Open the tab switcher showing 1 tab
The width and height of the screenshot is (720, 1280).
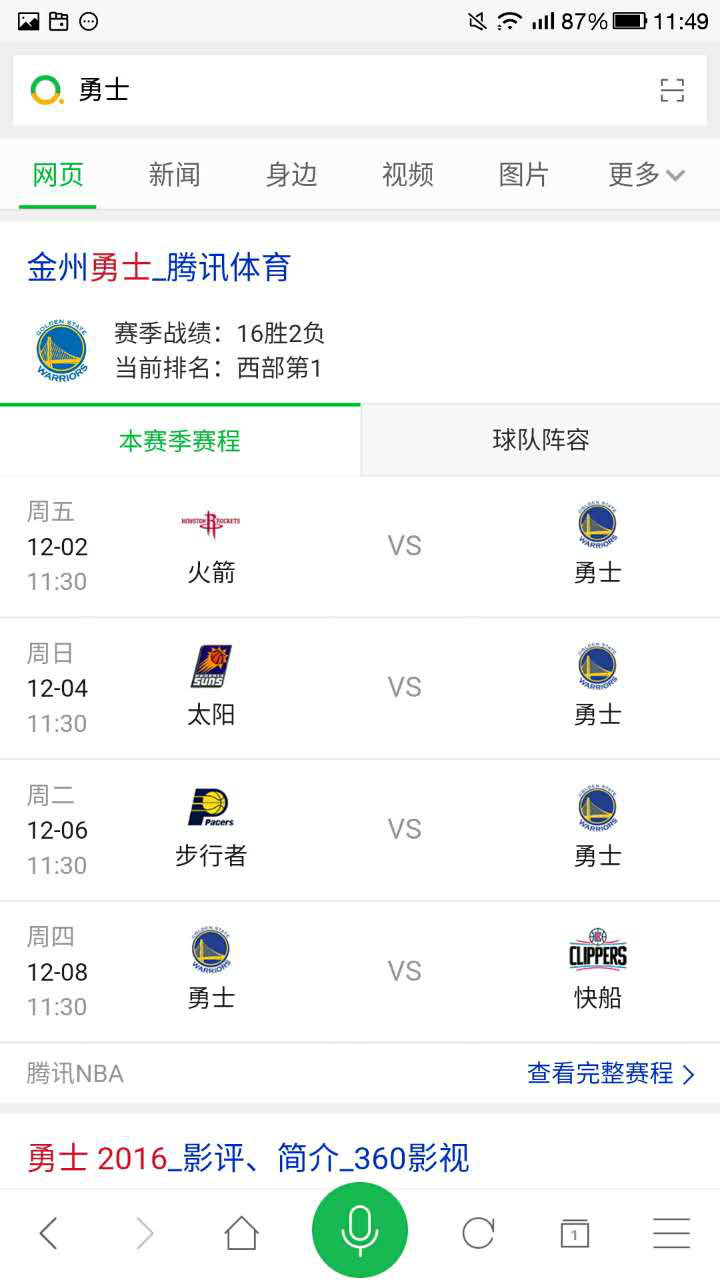575,1234
